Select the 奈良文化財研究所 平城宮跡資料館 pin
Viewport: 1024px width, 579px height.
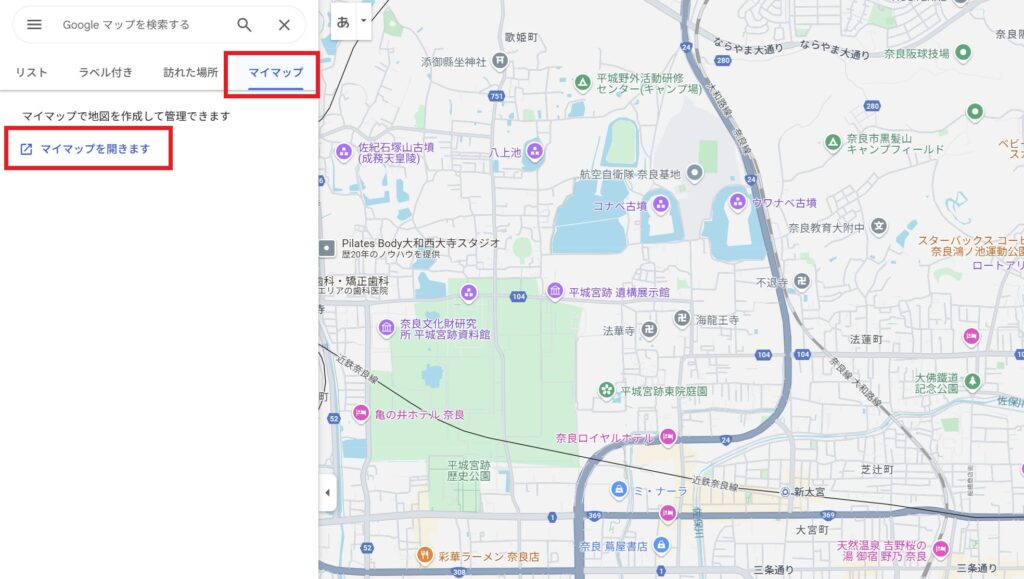click(x=386, y=328)
